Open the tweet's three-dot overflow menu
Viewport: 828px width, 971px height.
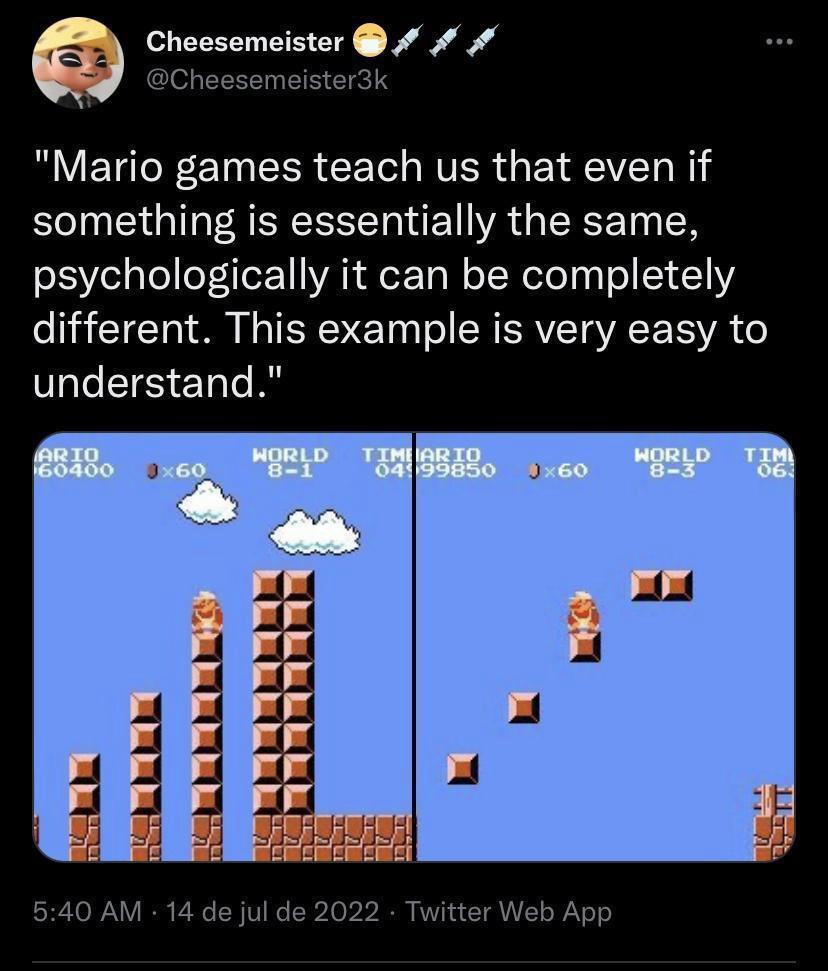pos(778,42)
